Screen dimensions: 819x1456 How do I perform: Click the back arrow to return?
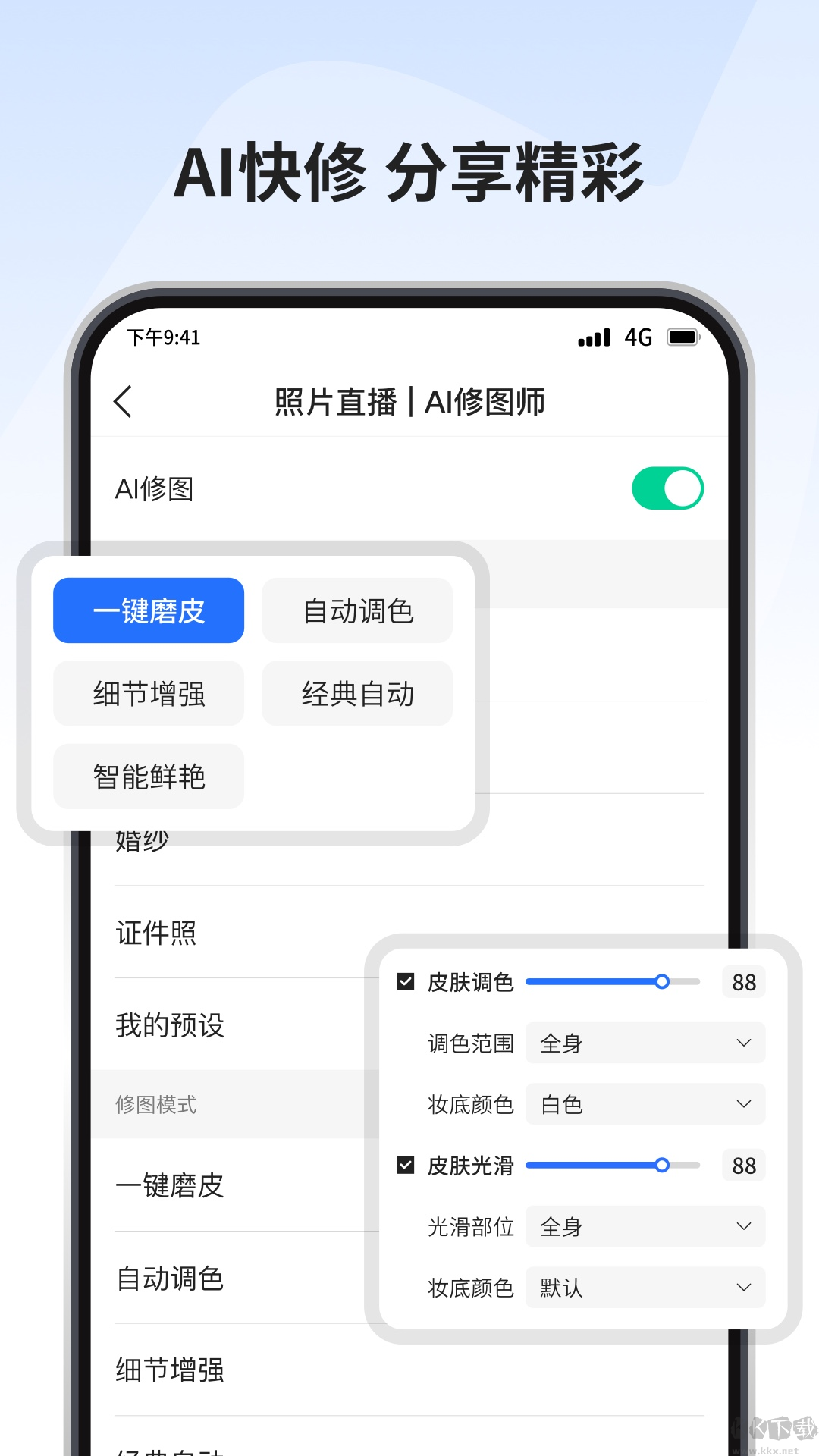(124, 401)
